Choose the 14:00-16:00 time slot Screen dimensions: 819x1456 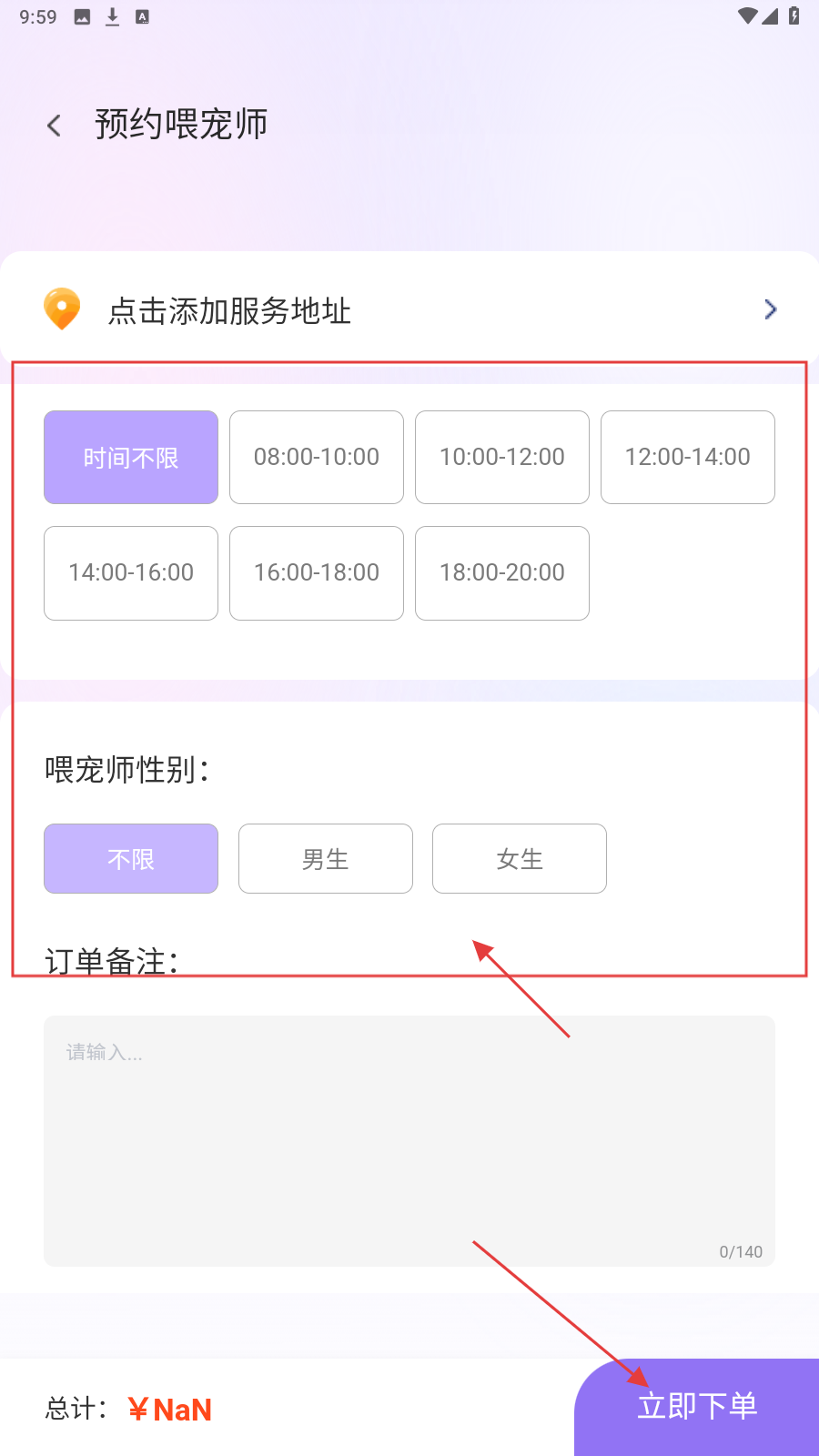[x=131, y=573]
